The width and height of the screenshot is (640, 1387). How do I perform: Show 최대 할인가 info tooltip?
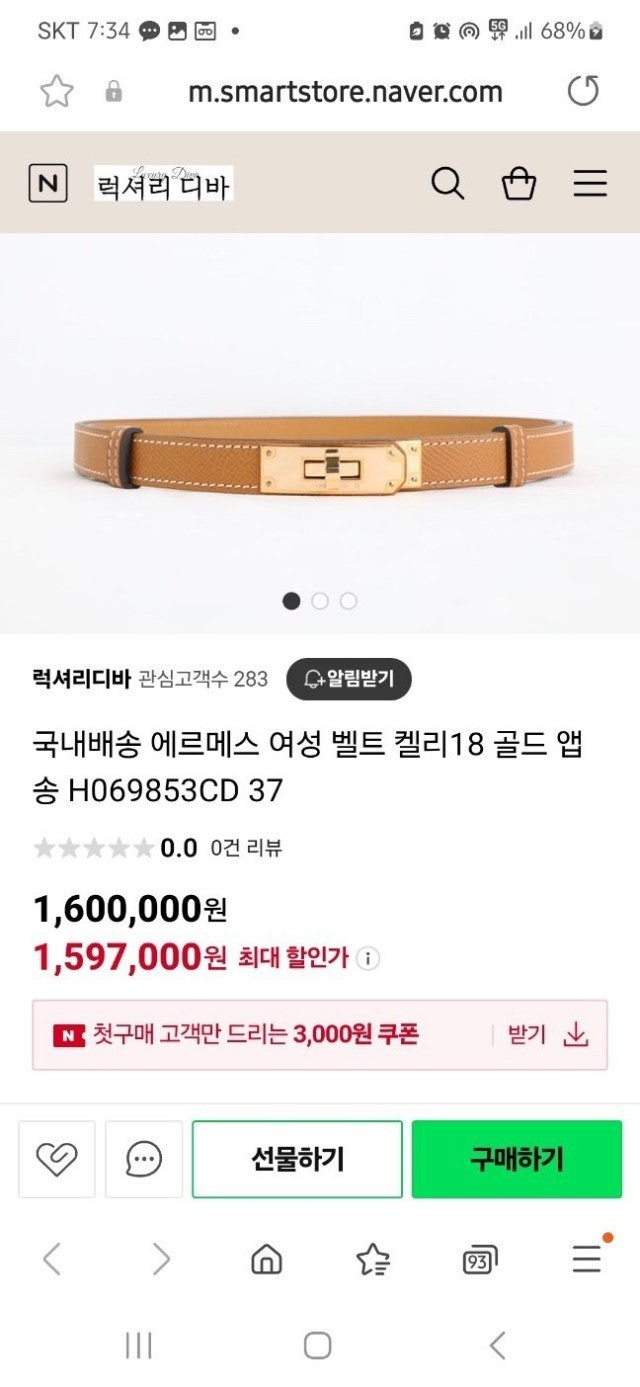[x=369, y=959]
